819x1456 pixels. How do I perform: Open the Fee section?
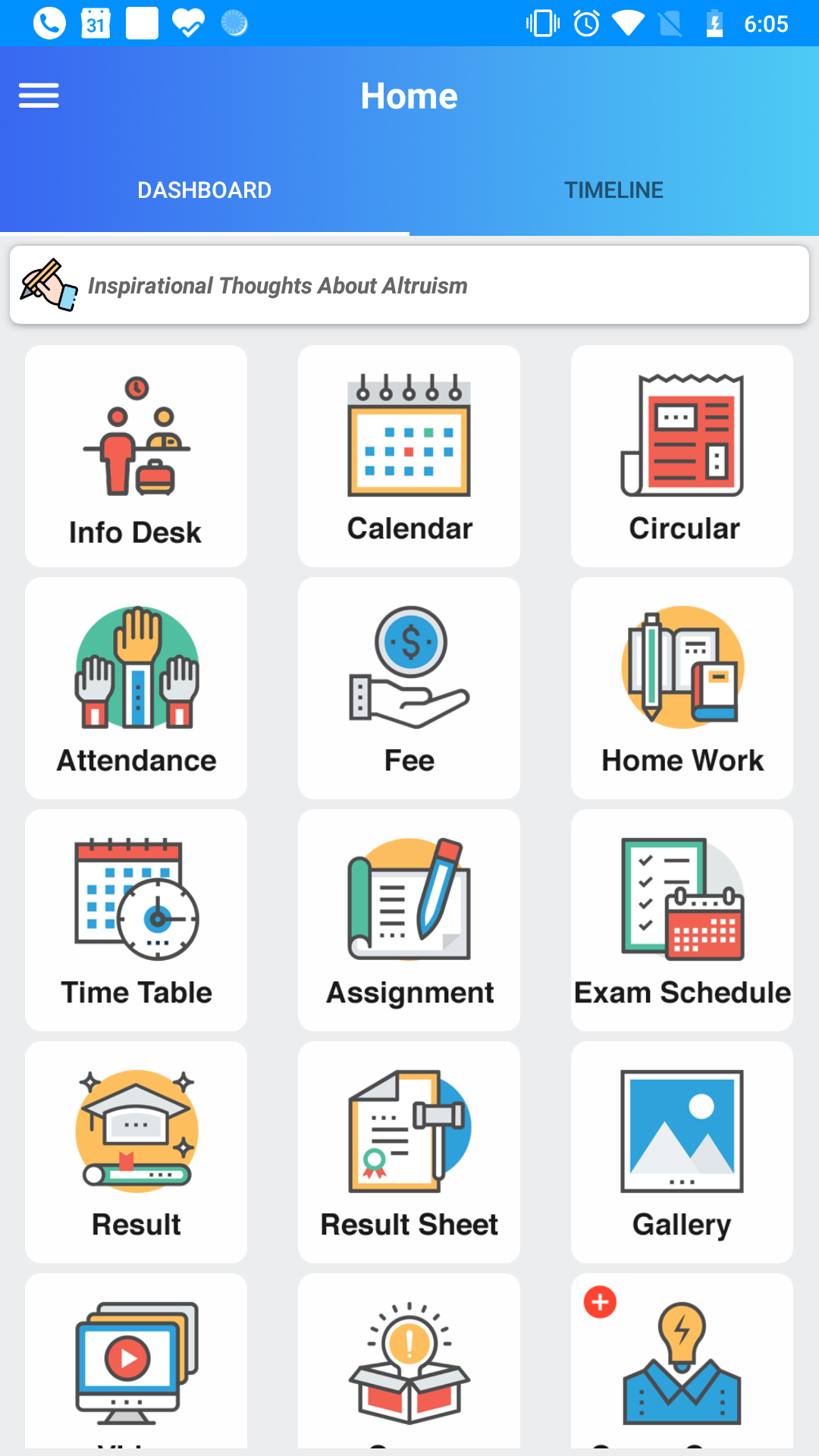[x=409, y=689]
